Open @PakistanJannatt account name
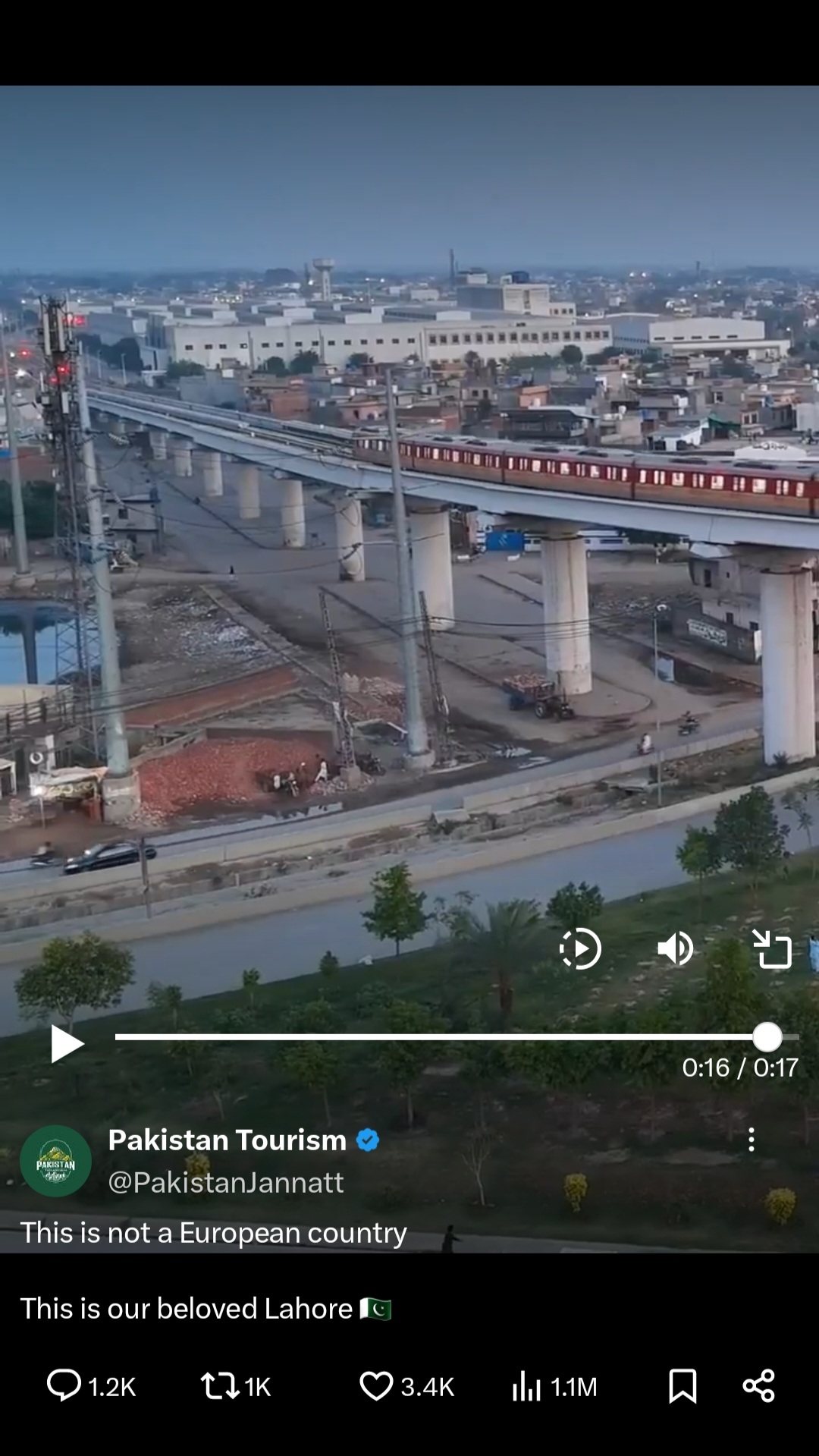This screenshot has width=819, height=1456. click(x=226, y=1182)
